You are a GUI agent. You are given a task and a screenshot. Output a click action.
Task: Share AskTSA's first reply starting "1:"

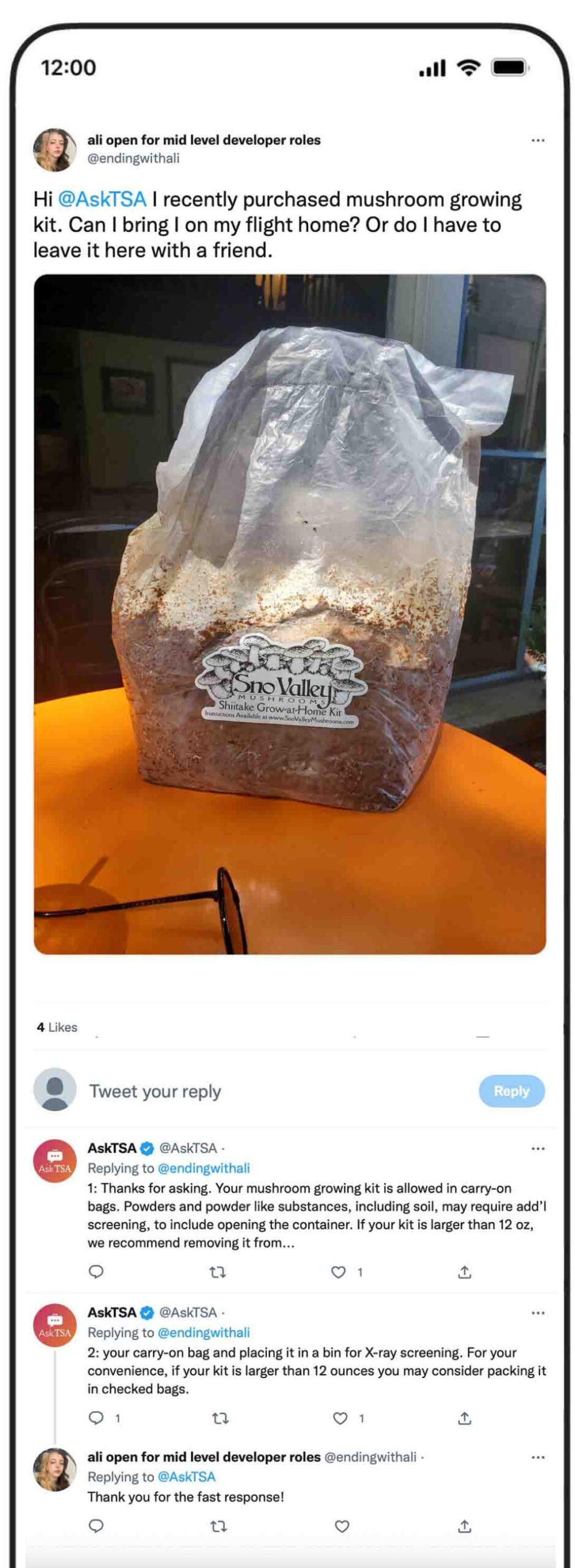(x=464, y=1272)
